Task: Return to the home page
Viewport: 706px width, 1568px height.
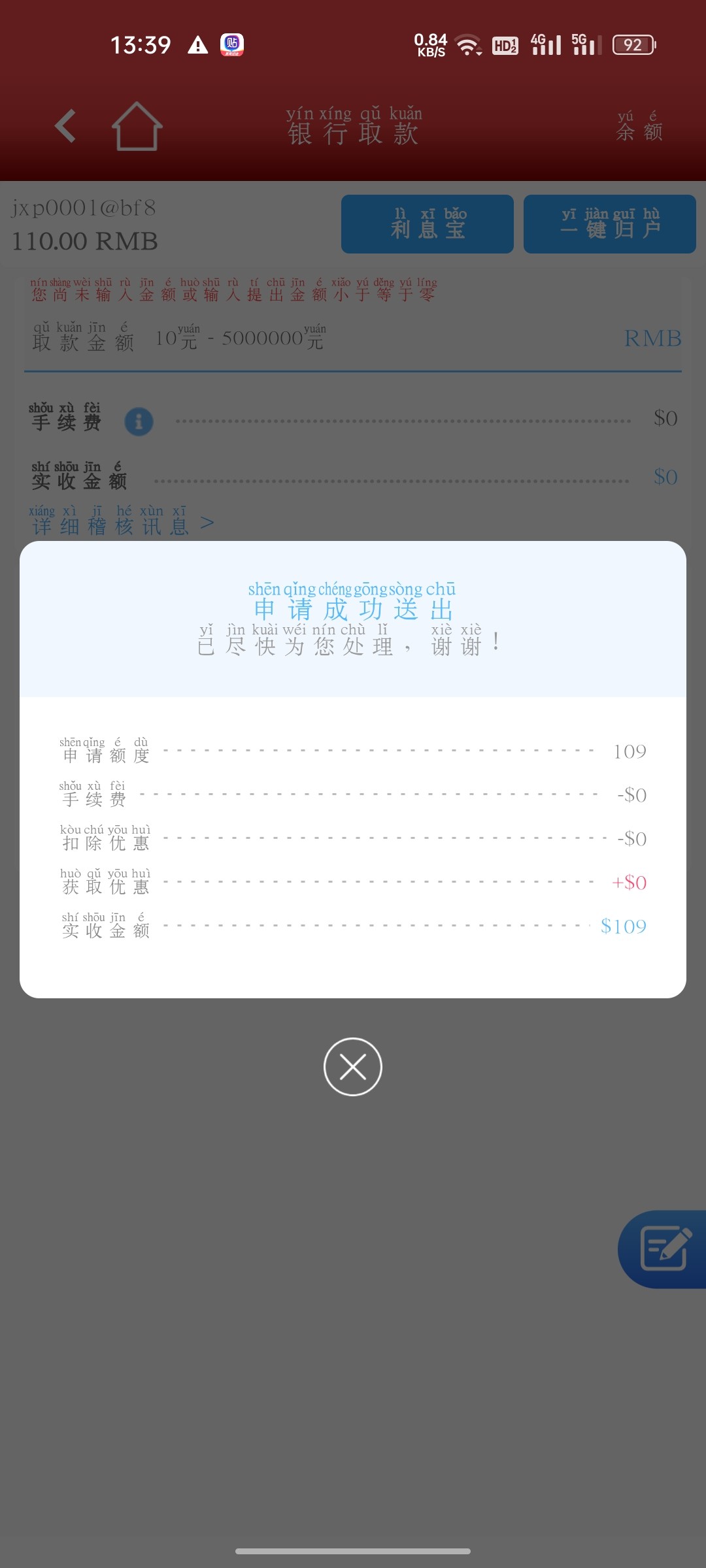Action: point(137,126)
